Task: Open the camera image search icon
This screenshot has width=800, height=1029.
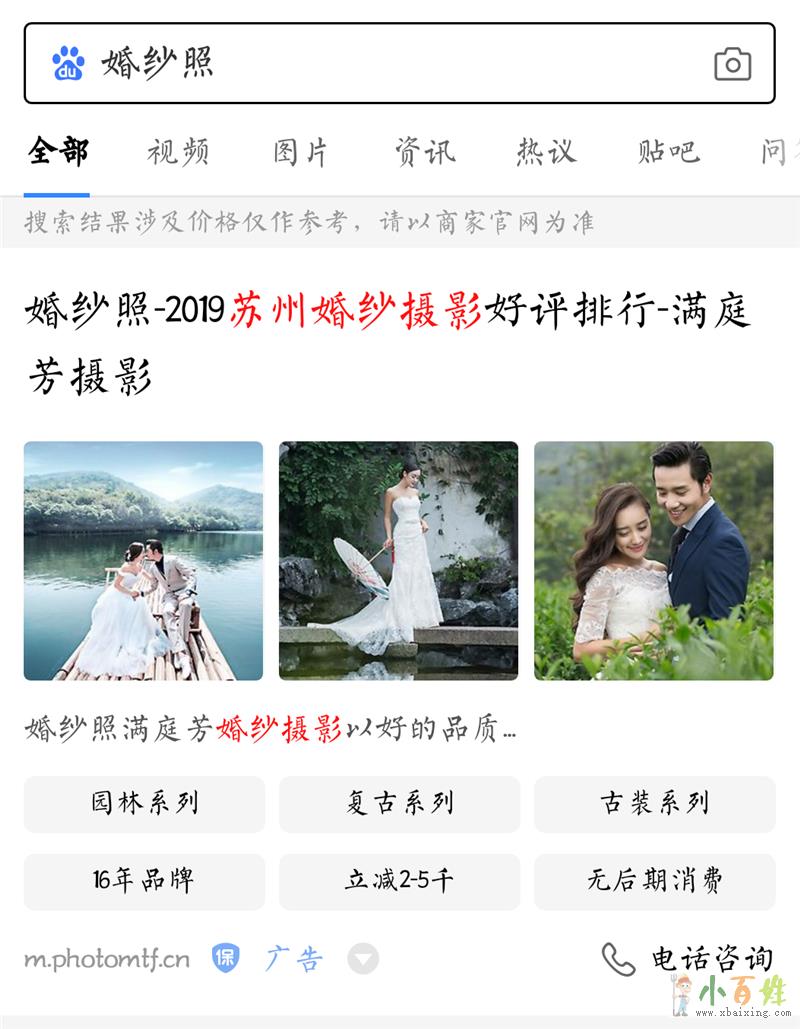Action: click(x=732, y=64)
